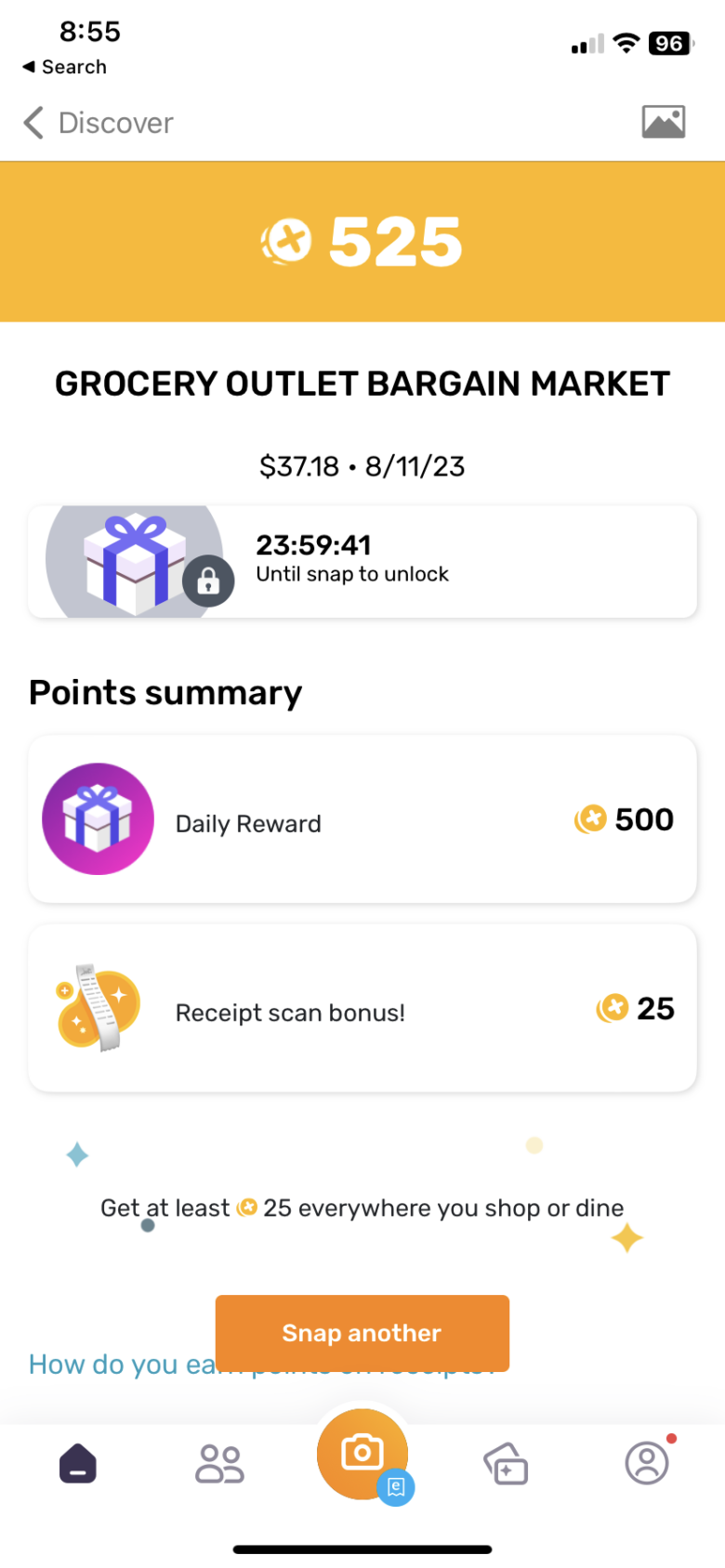725x1568 pixels.
Task: Open the locked gift countdown card
Action: [x=362, y=562]
